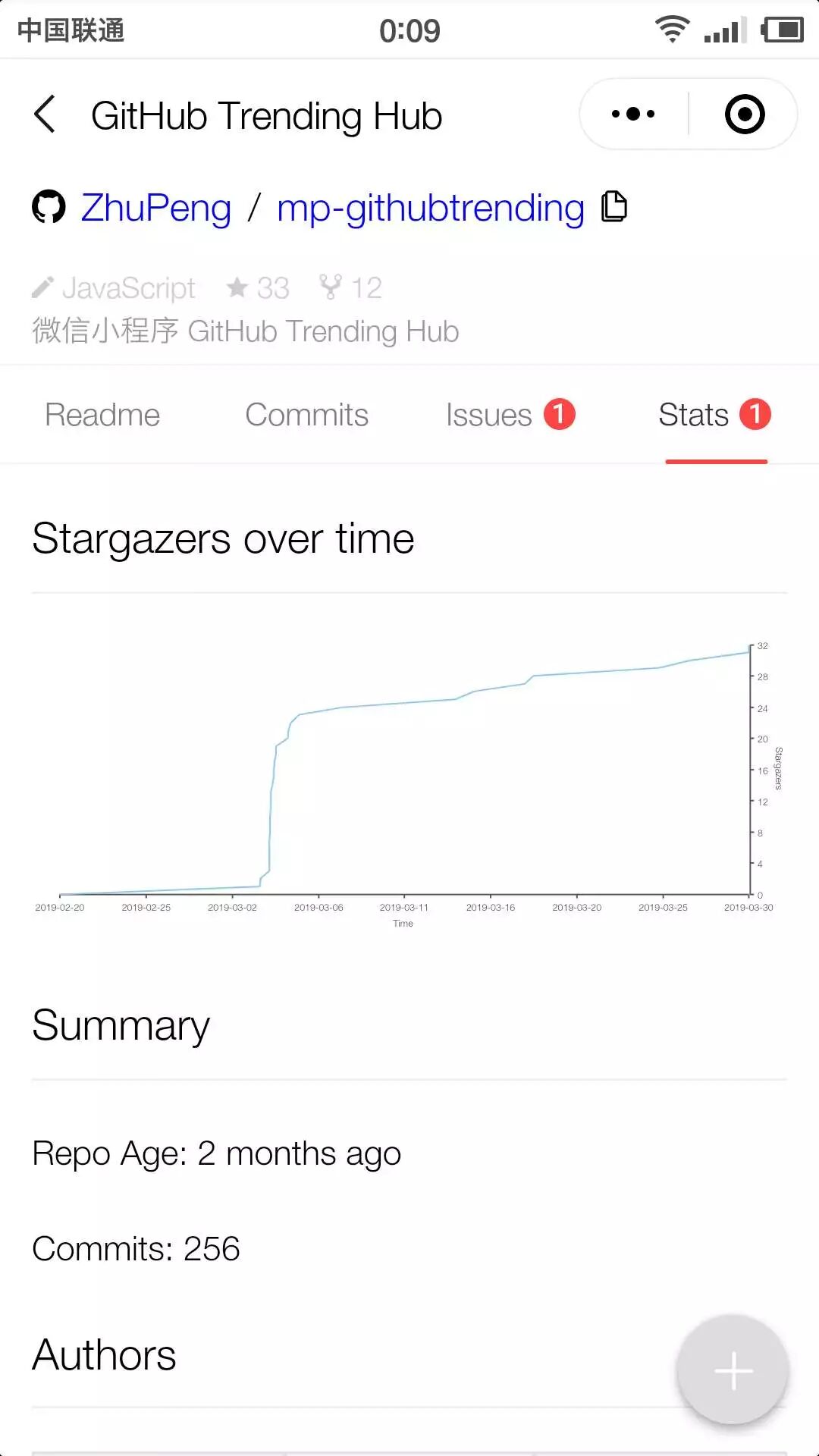Click the Stargazers over time chart line

click(455, 698)
